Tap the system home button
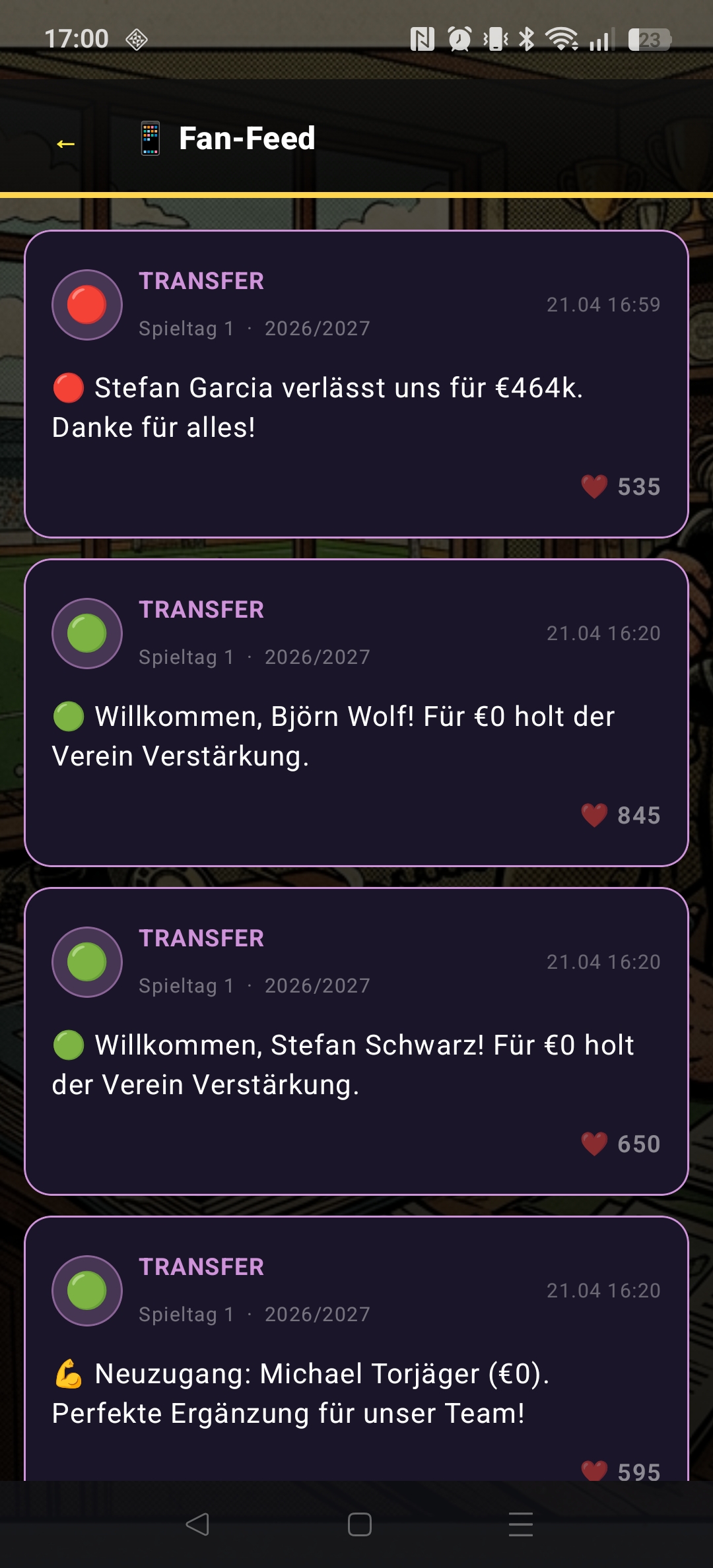Viewport: 713px width, 1568px height. click(x=359, y=1524)
